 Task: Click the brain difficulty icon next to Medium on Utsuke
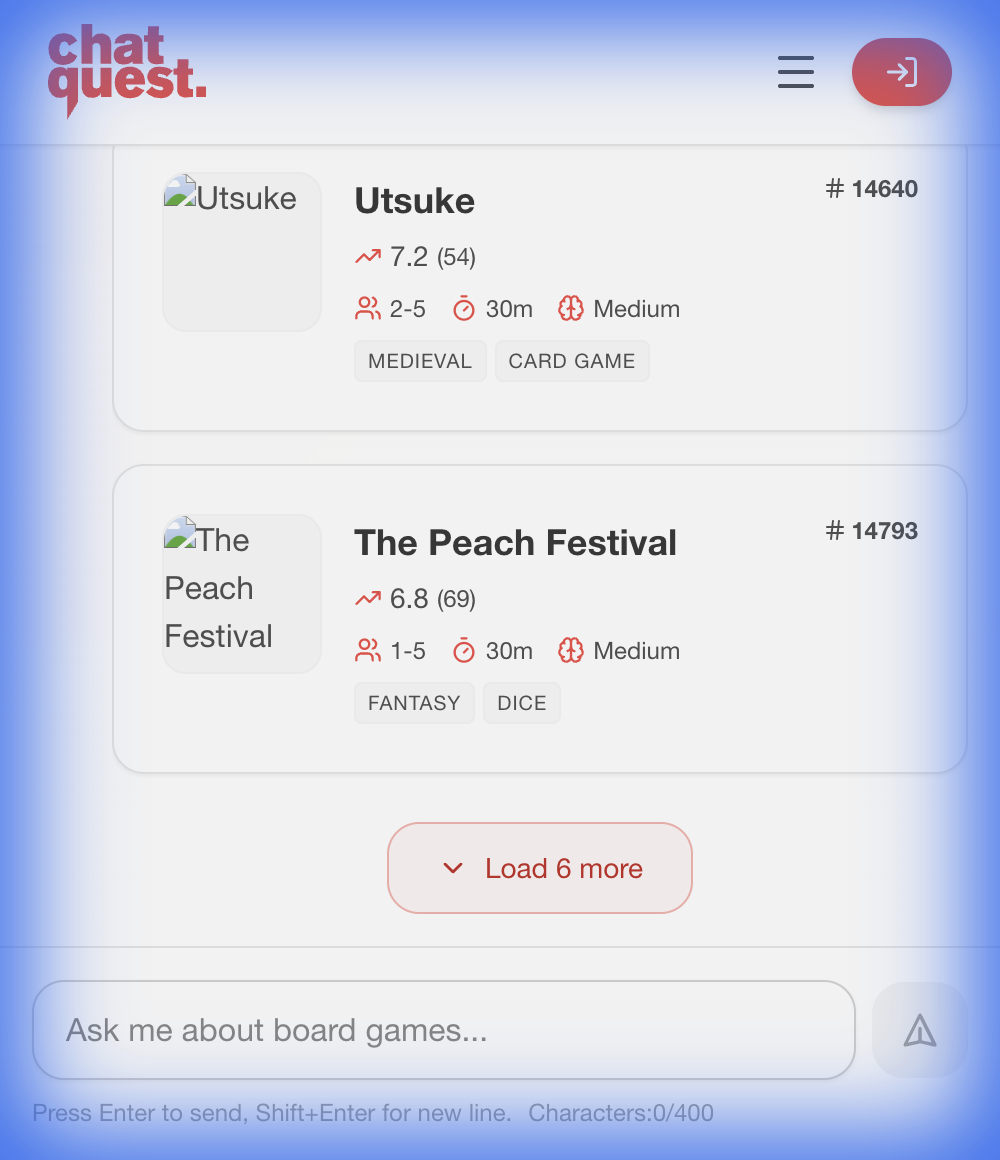[x=571, y=308]
